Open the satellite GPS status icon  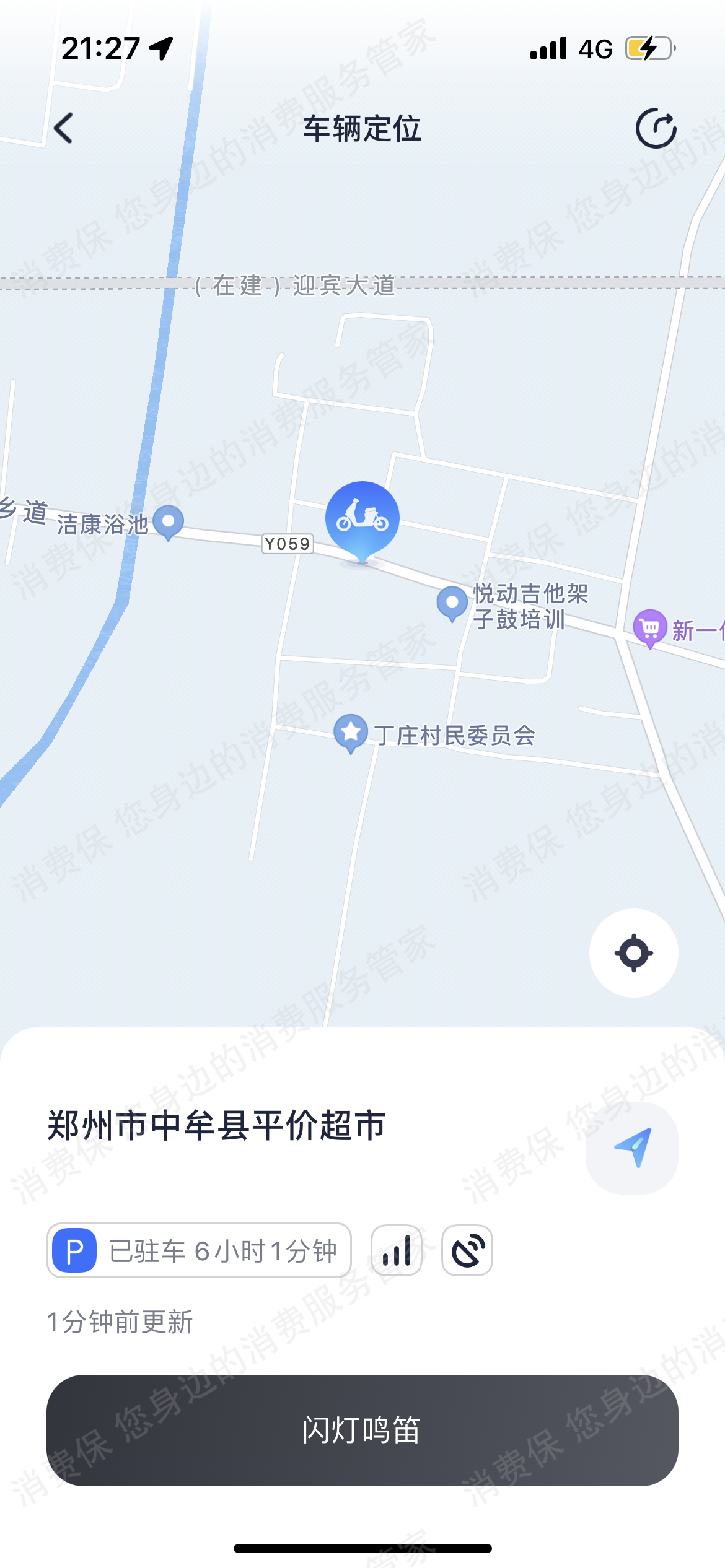(467, 1250)
